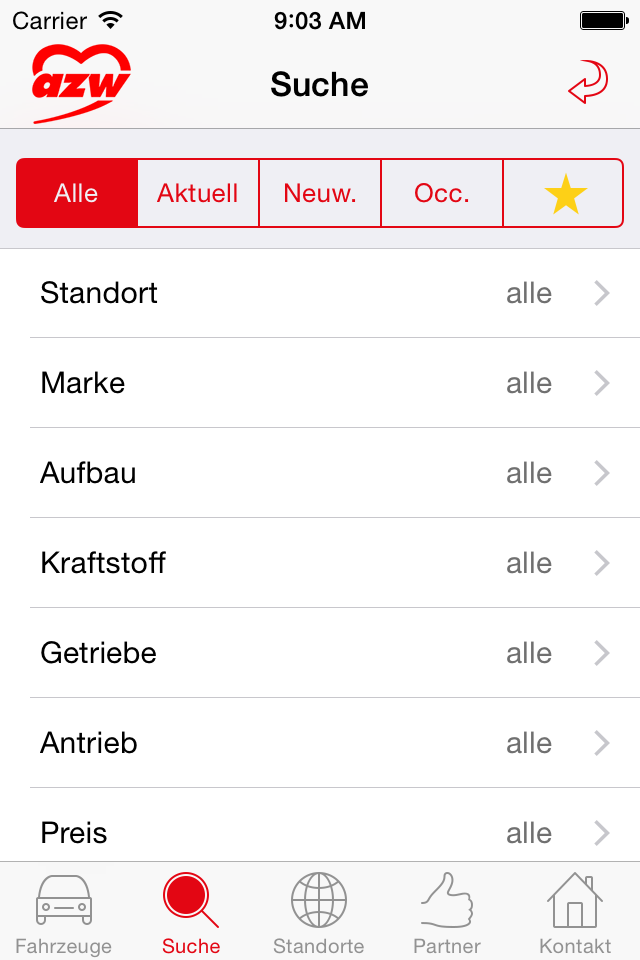Open the Getriebe filter
This screenshot has width=640, height=960.
[x=320, y=653]
